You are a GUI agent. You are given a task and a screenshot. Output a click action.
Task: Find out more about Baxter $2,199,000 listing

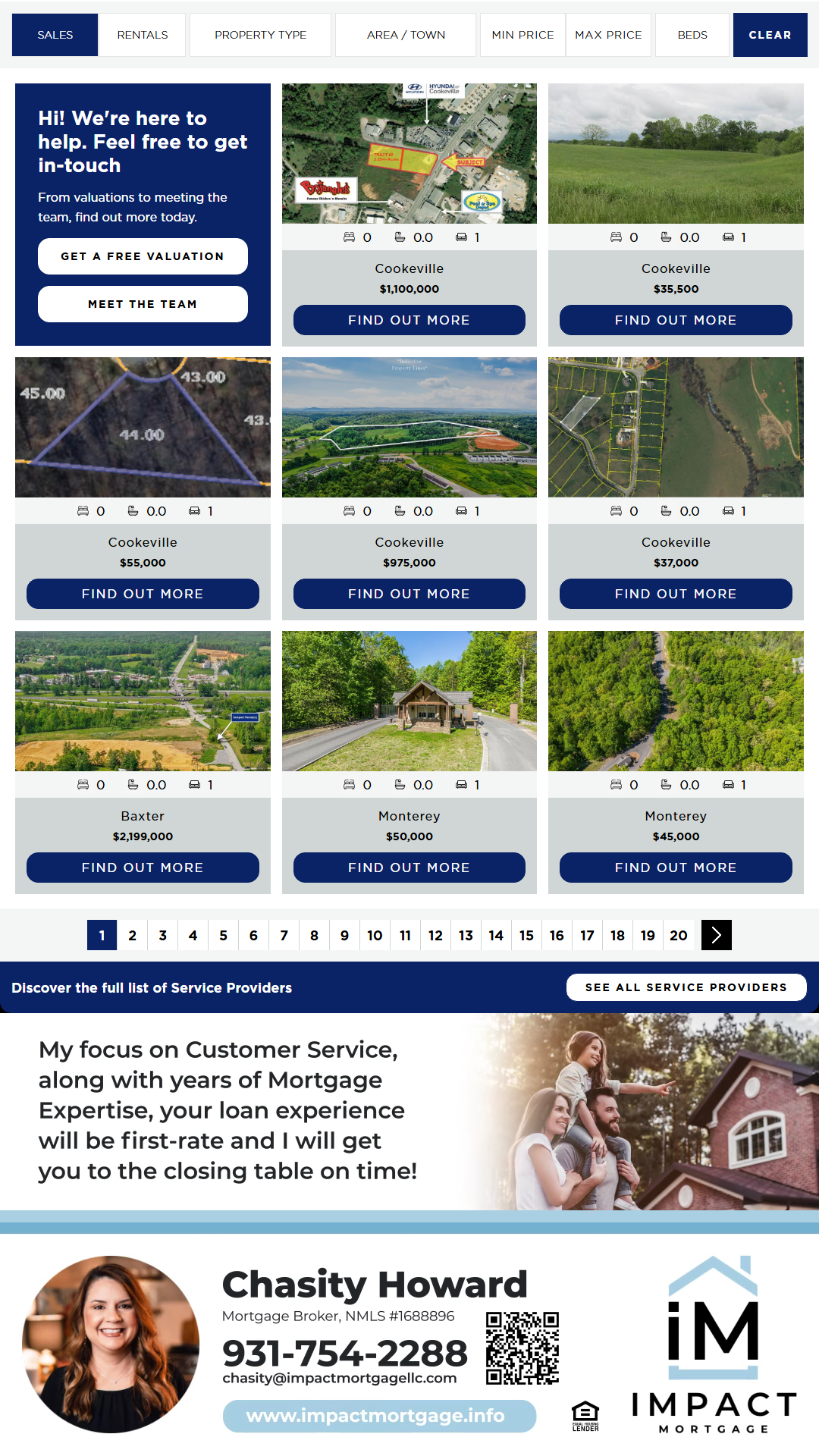coord(143,868)
